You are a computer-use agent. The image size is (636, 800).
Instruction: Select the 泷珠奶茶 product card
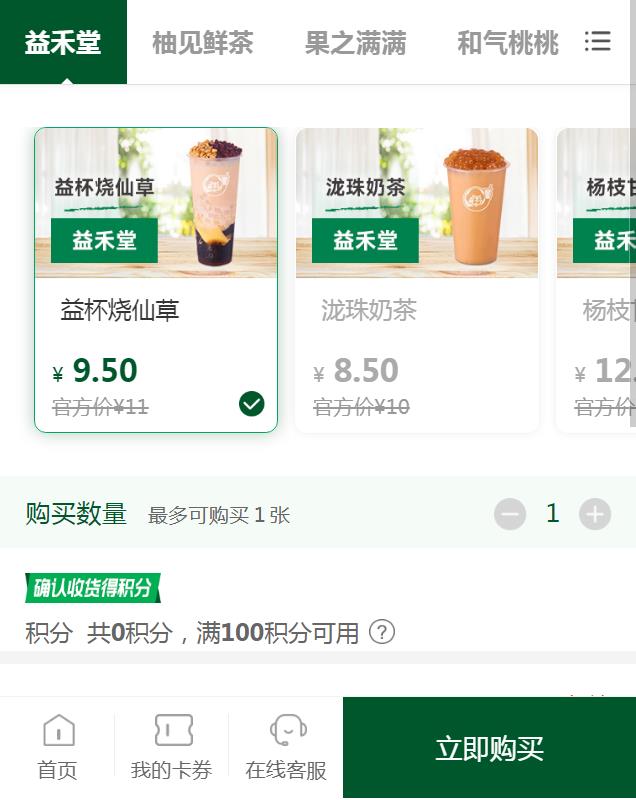pyautogui.click(x=417, y=280)
